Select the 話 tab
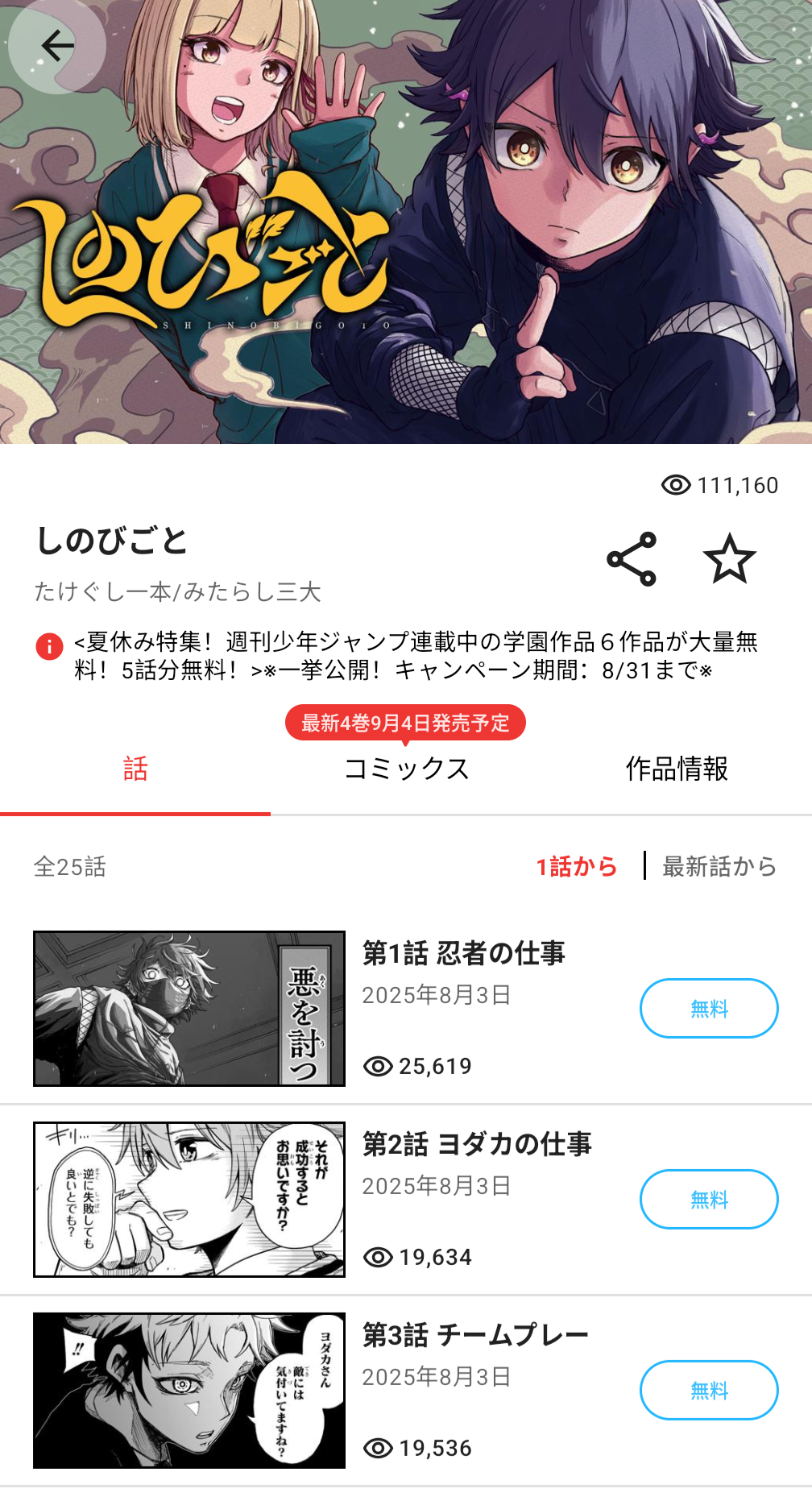812x1497 pixels. pyautogui.click(x=135, y=769)
